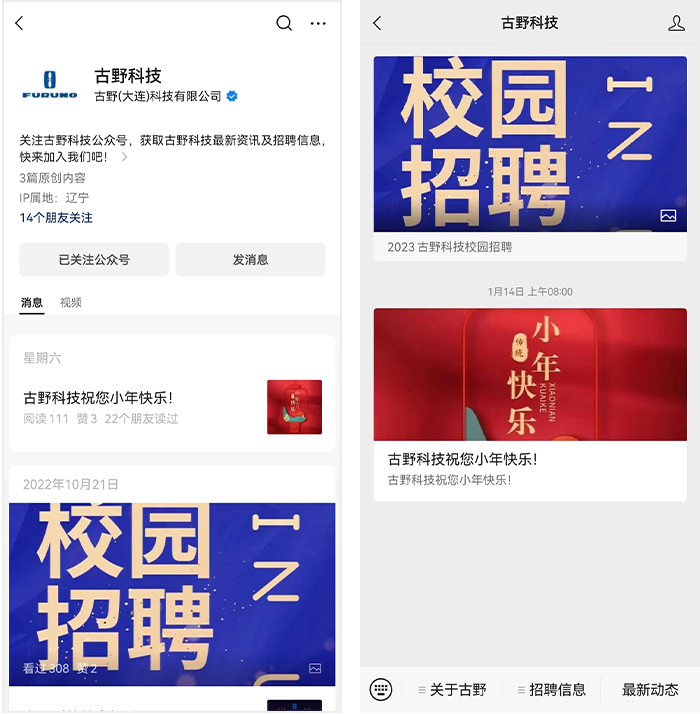The image size is (700, 714).
Task: Select the 消息 tab
Action: pos(32,302)
